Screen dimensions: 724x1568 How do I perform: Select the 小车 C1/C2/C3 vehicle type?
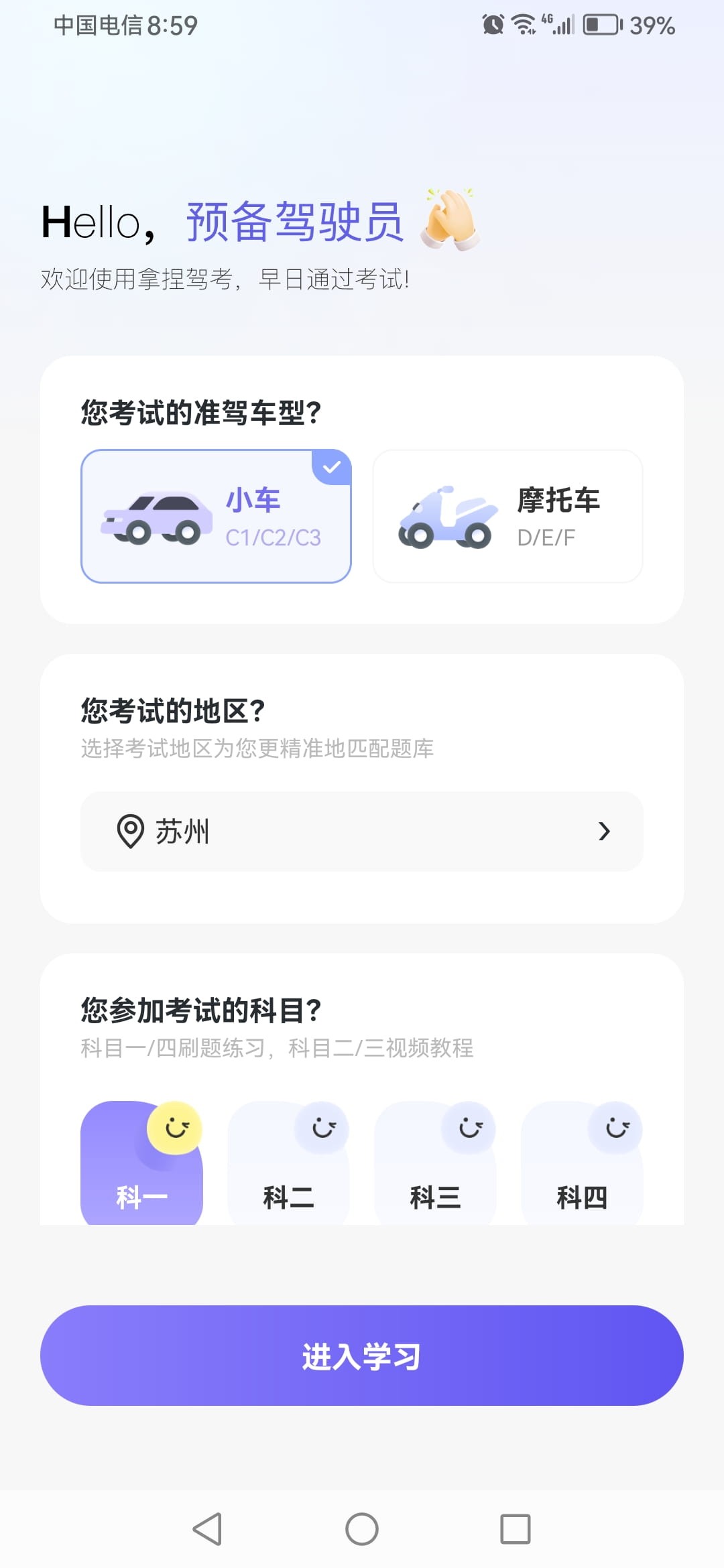tap(216, 516)
